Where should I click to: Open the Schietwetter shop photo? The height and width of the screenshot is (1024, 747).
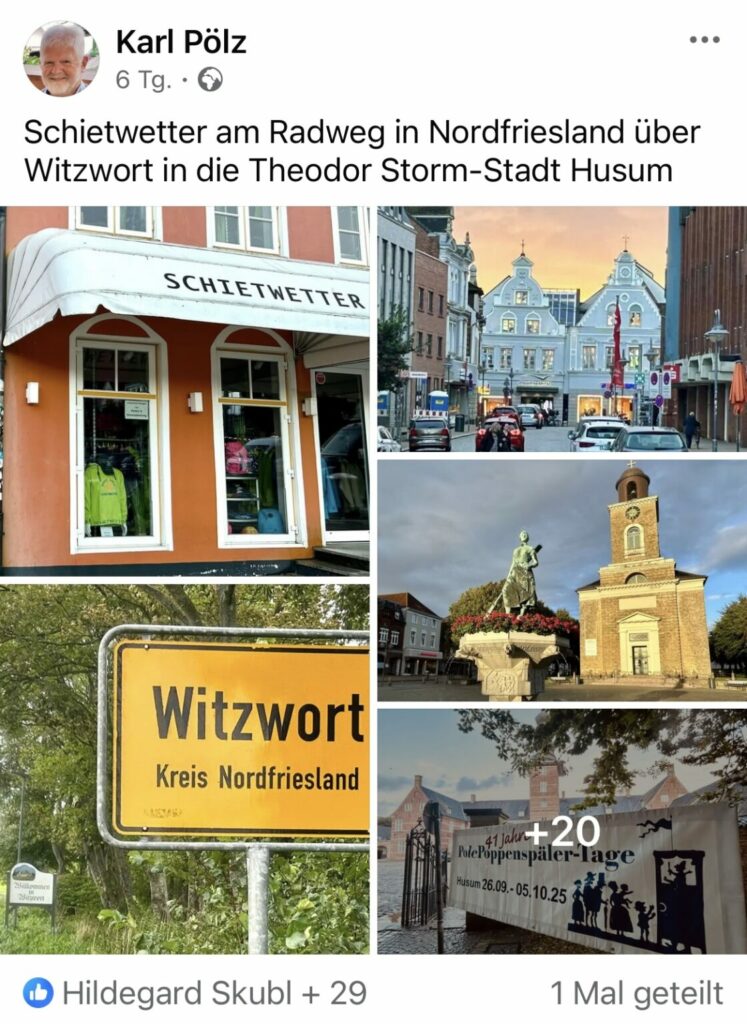(185, 390)
